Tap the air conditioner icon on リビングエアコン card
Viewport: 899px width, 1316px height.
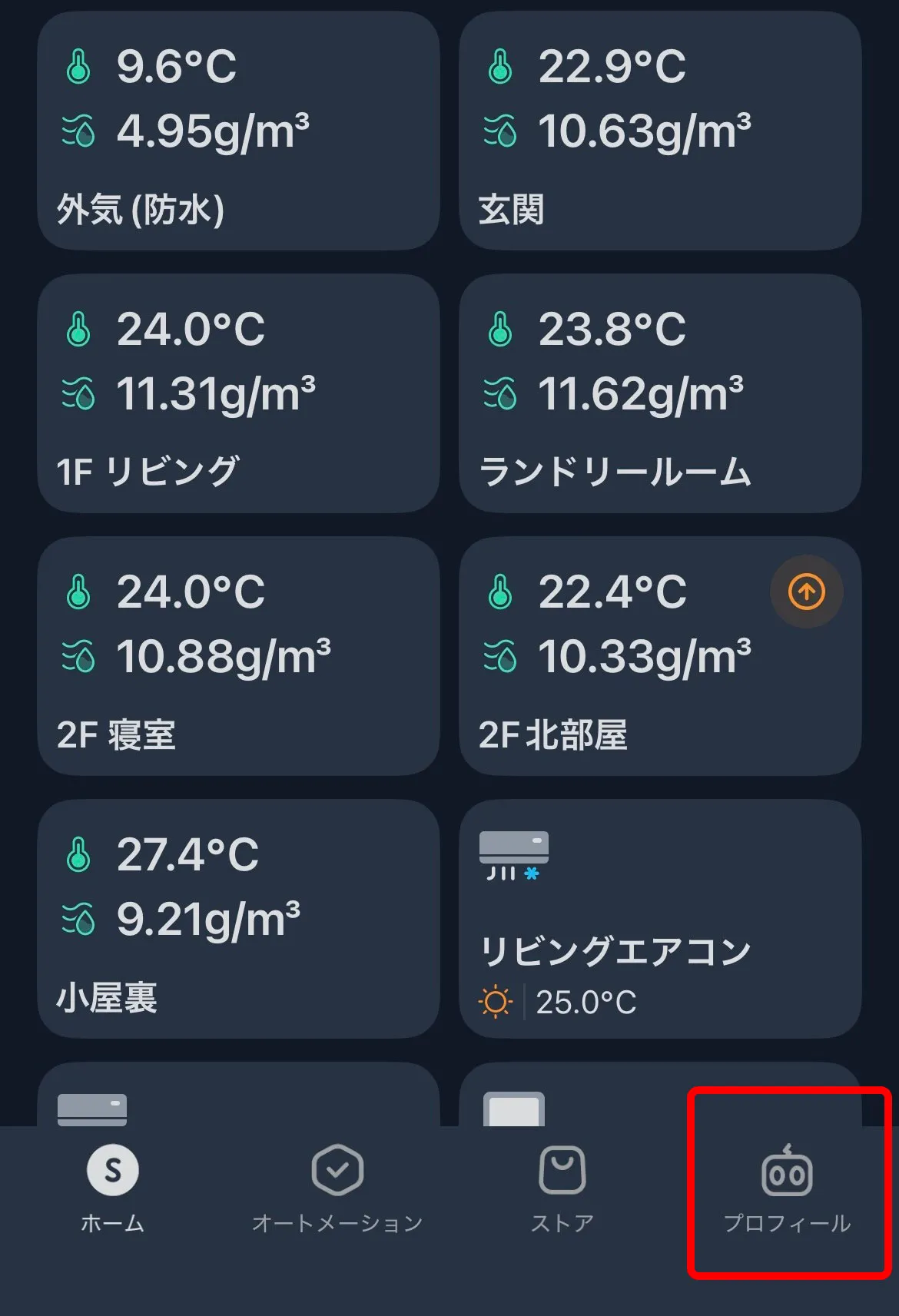[513, 848]
